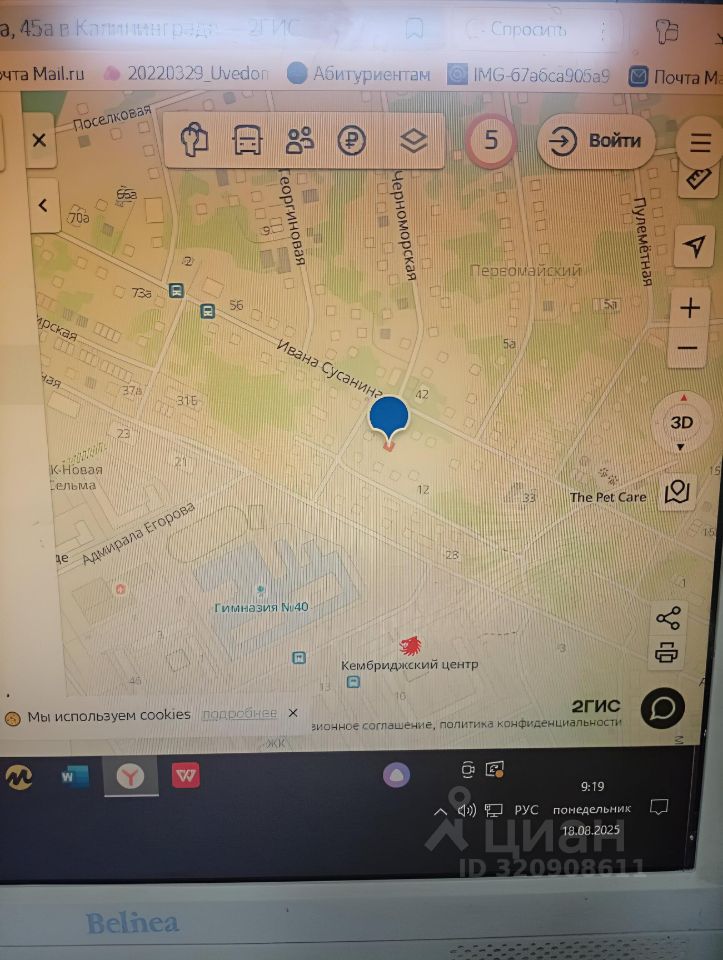Open the chat support bubble
723x960 pixels.
tap(663, 708)
